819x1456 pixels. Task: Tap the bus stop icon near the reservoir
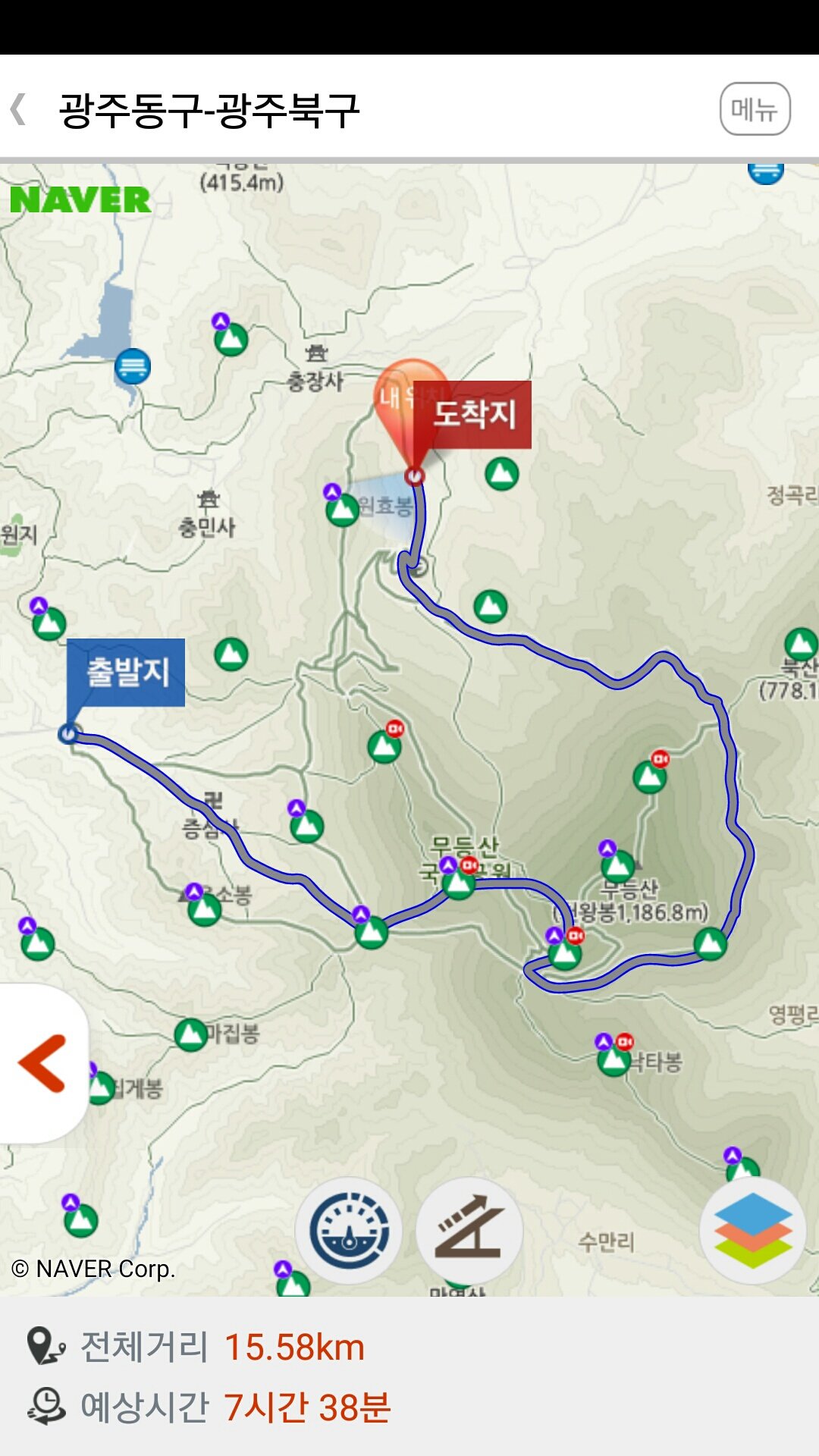coord(133,367)
